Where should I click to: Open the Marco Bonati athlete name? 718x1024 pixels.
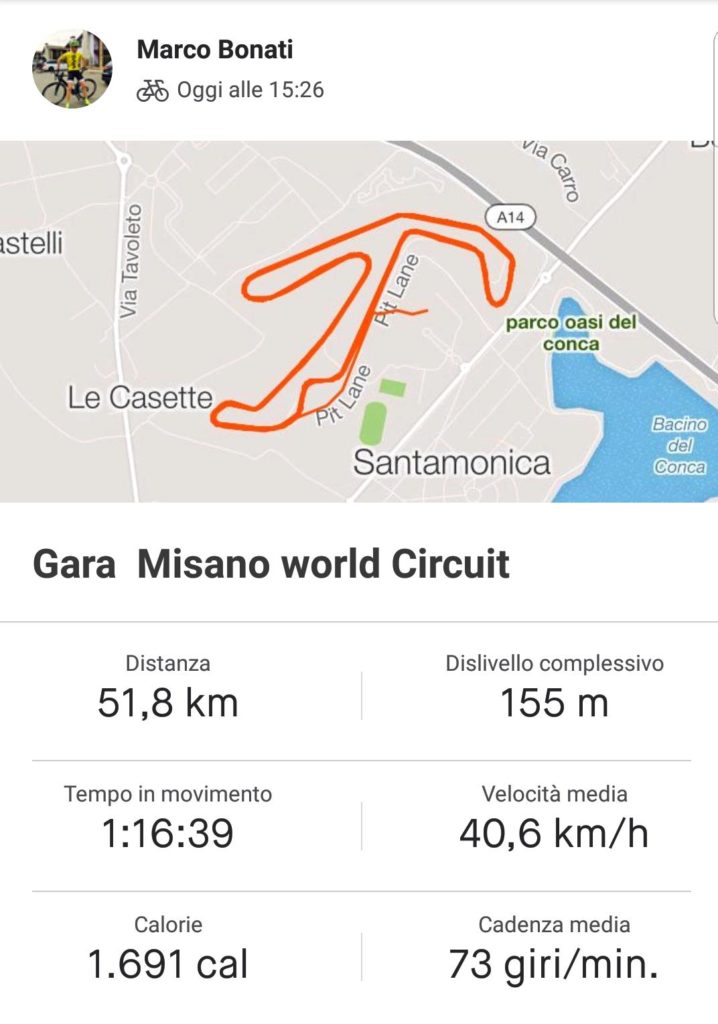214,49
